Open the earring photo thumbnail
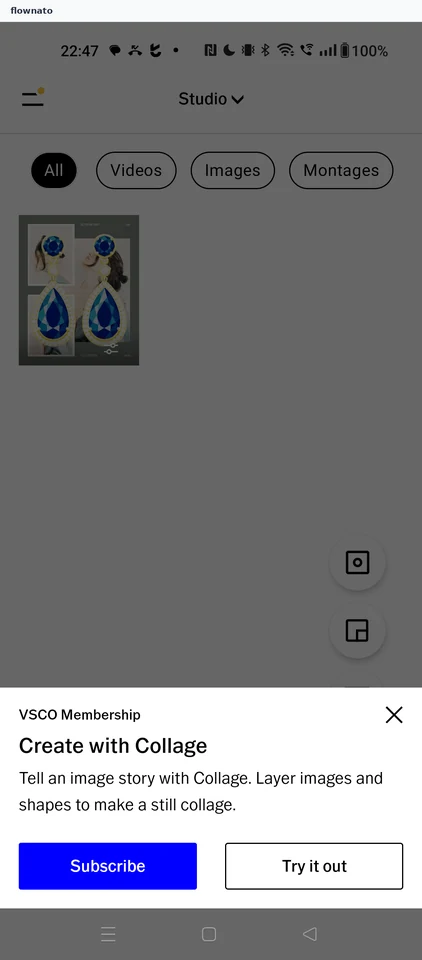Viewport: 422px width, 960px height. pos(79,290)
